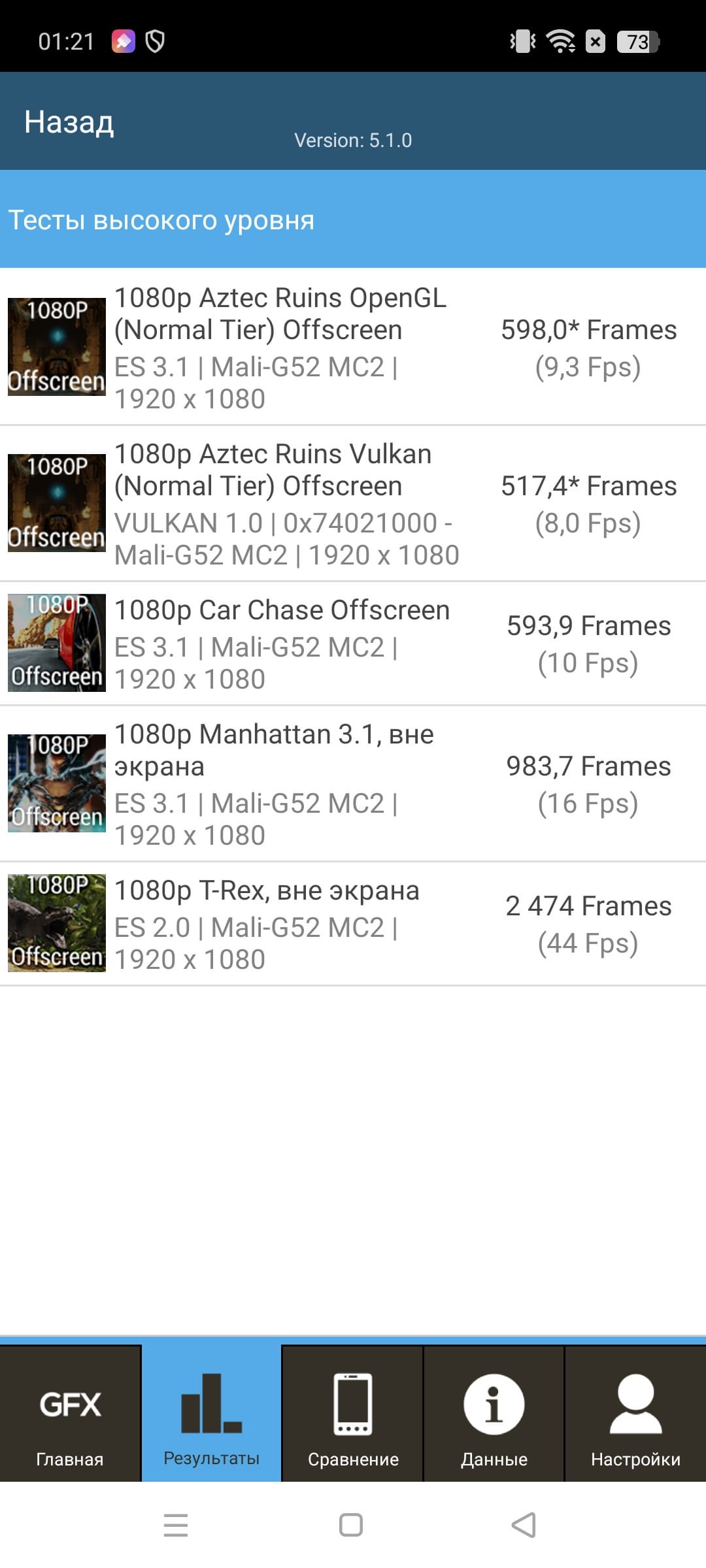Tap the Назад back button

69,122
